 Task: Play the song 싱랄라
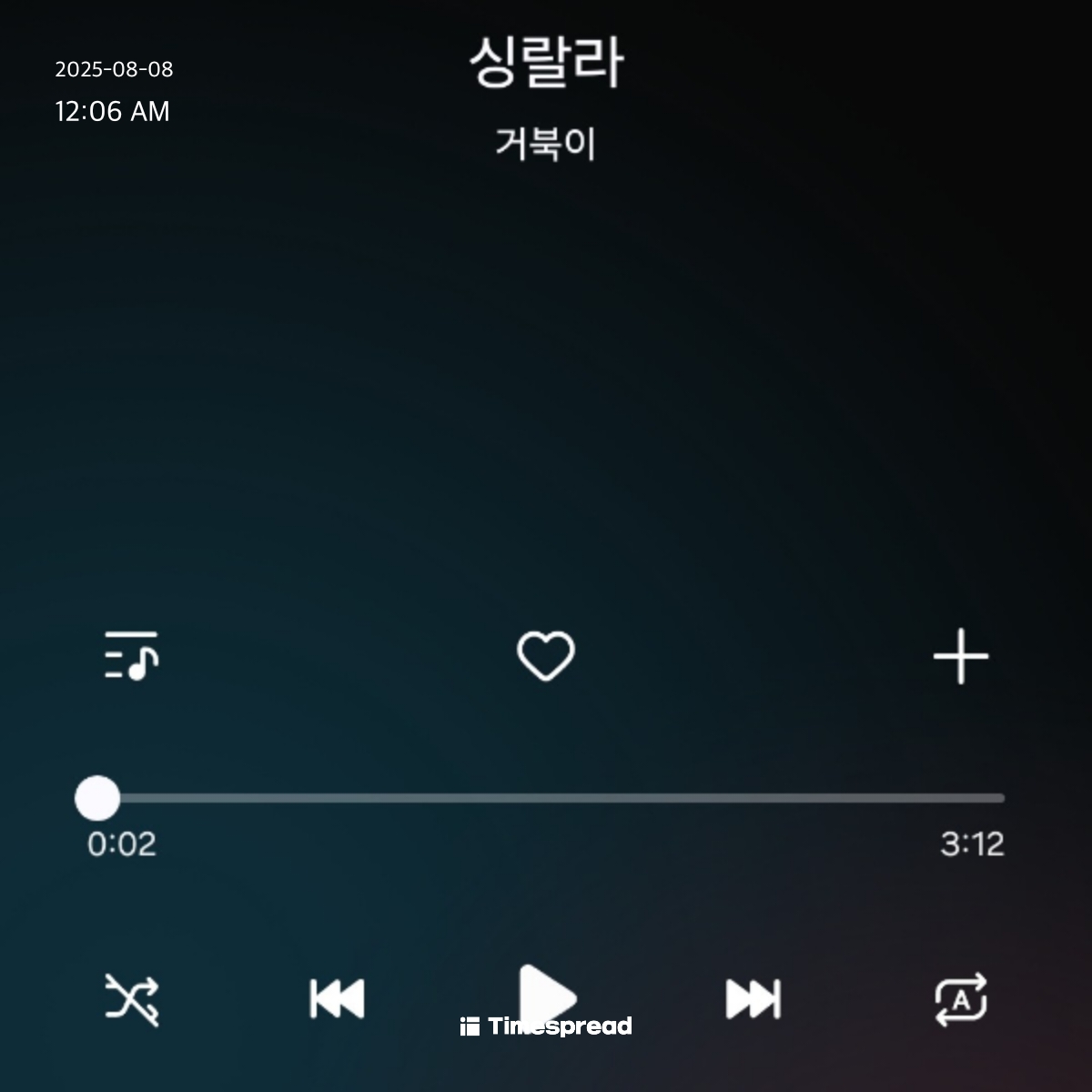546,996
